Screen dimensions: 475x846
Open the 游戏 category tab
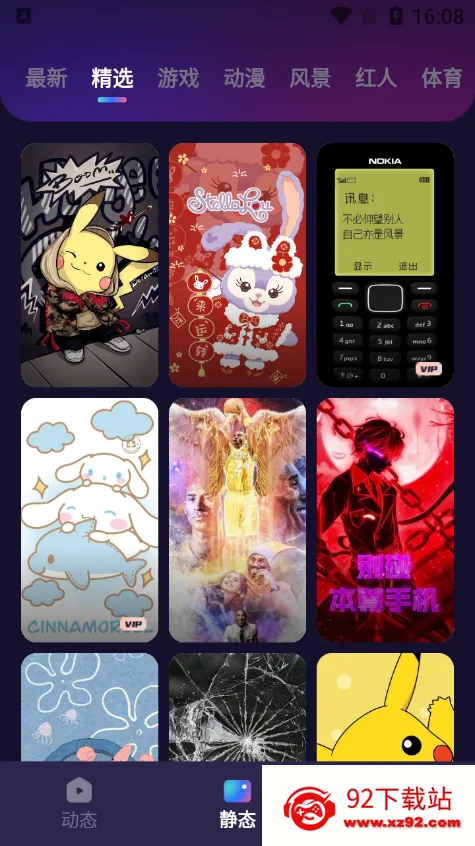pos(178,78)
